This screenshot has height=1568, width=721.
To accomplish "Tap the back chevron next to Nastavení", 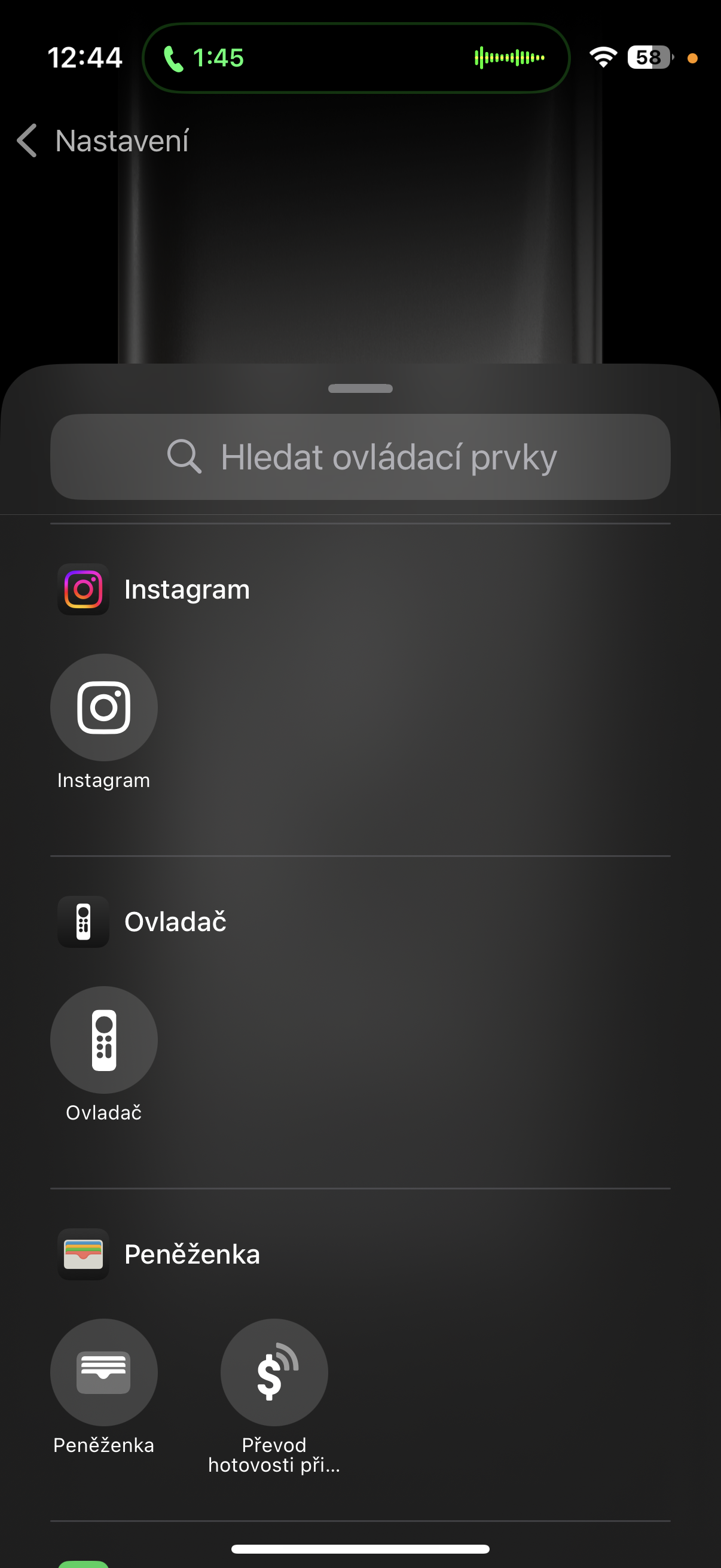I will (26, 141).
